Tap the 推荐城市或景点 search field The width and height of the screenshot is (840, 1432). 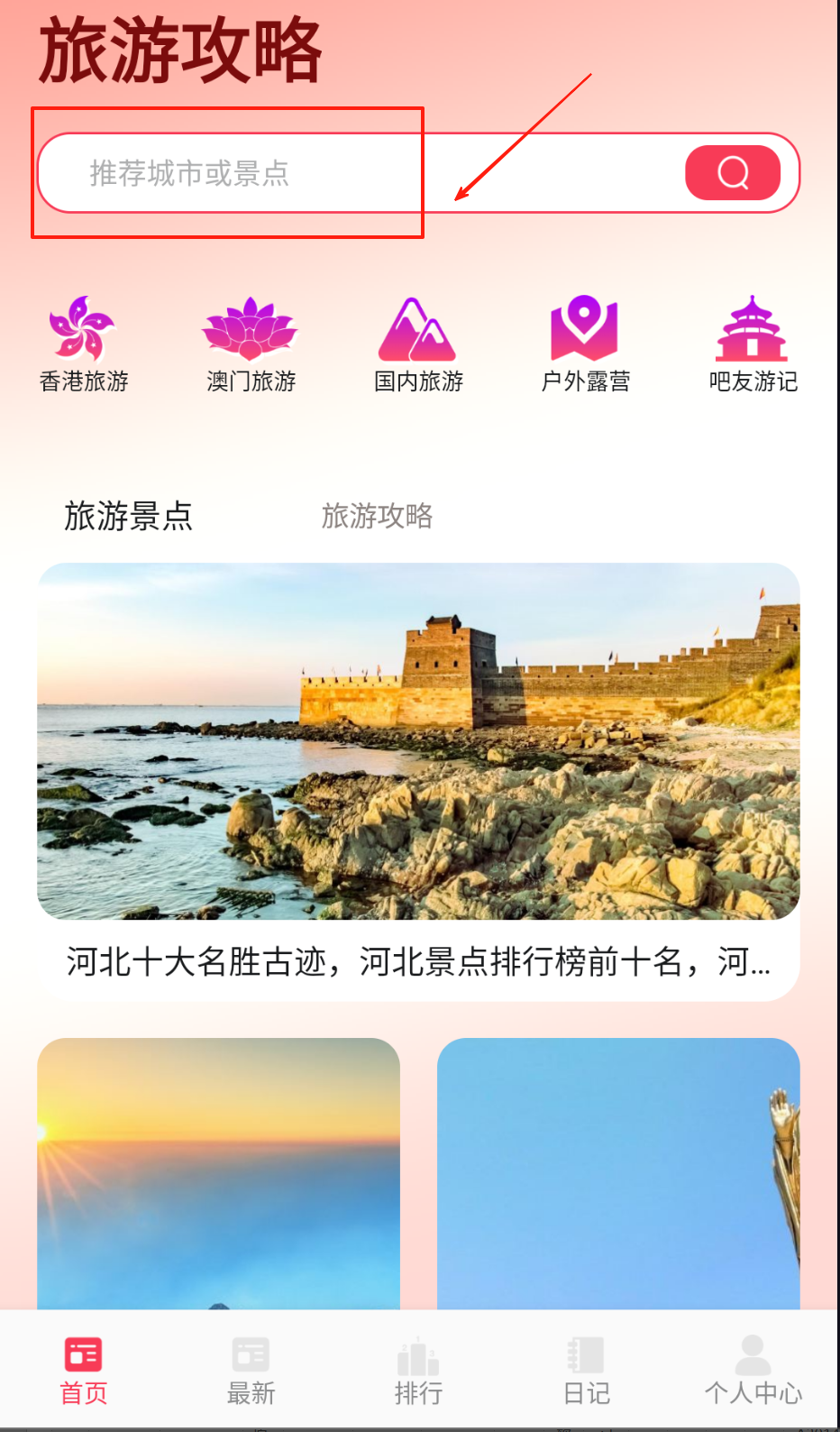[361, 173]
